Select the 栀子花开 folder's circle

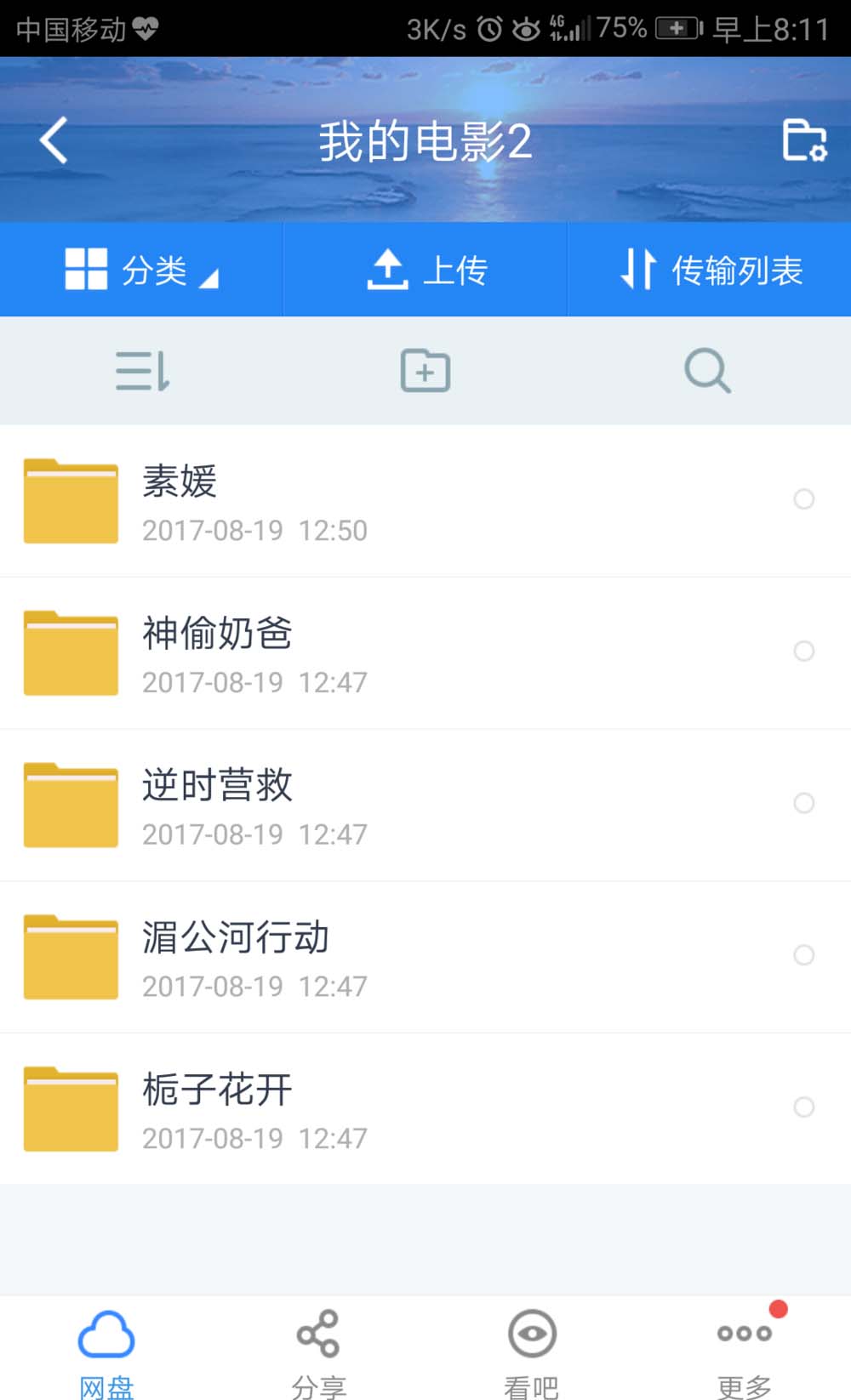(x=803, y=1107)
